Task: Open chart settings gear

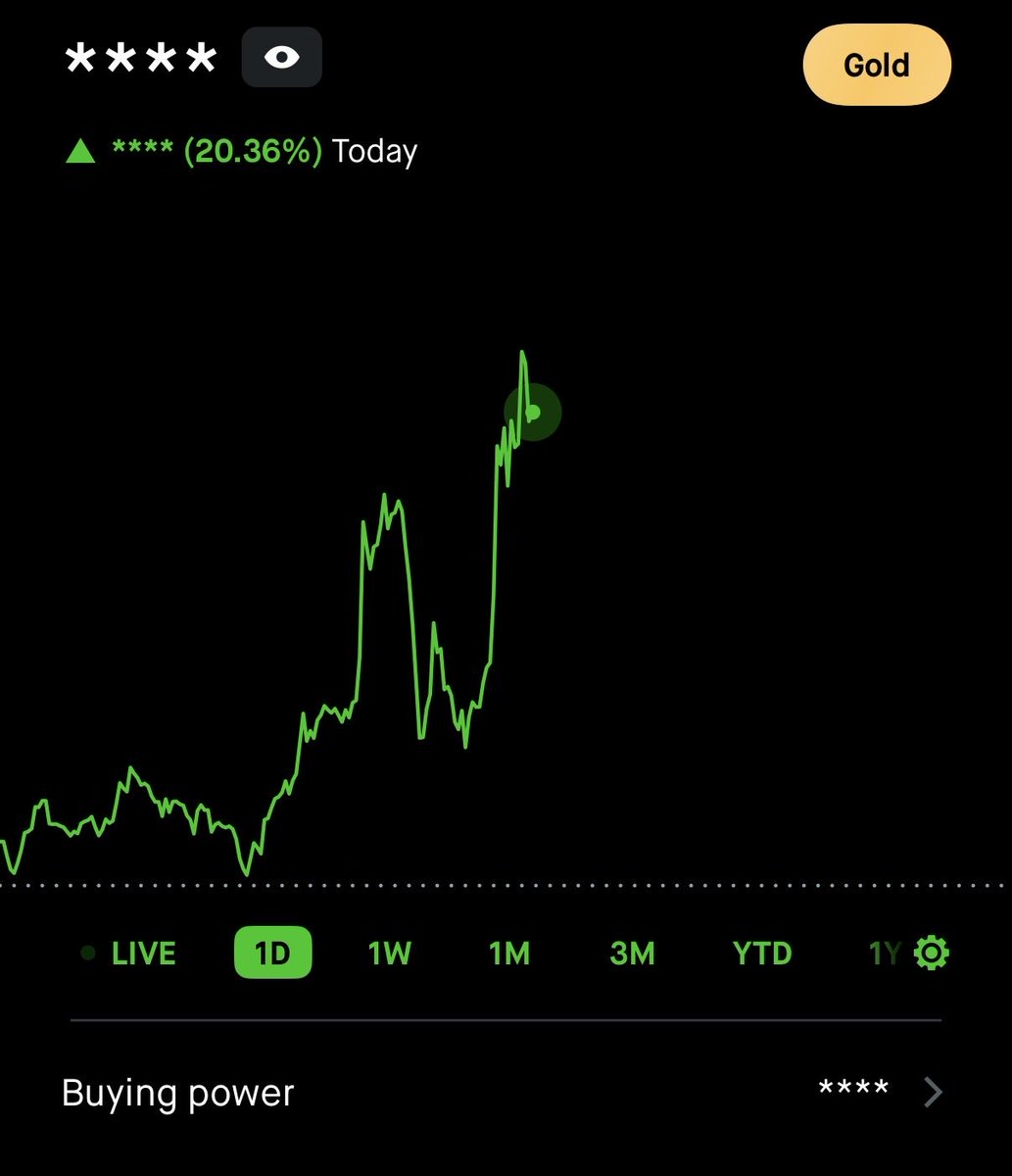Action: click(932, 953)
